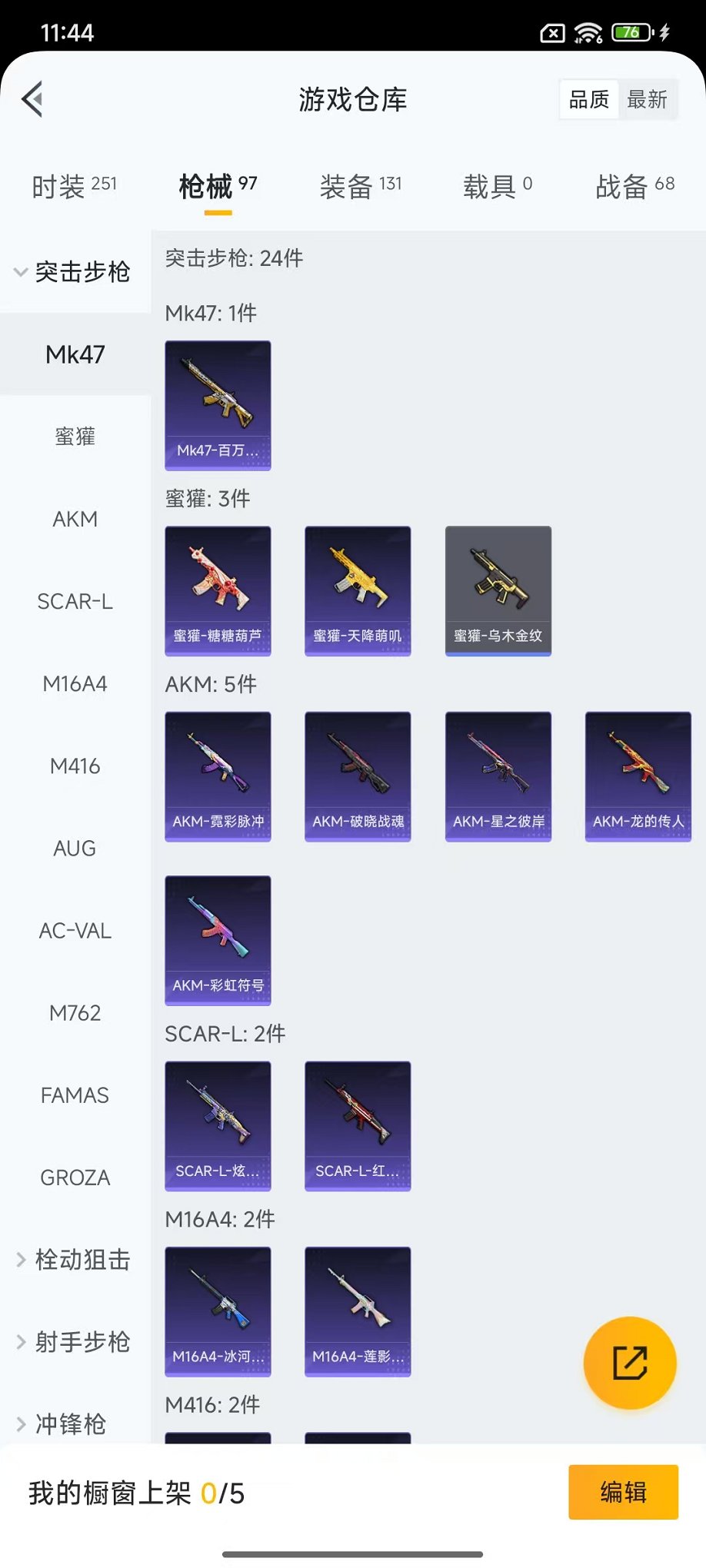Tap the 编辑 button
The image size is (706, 1568).
click(623, 1492)
